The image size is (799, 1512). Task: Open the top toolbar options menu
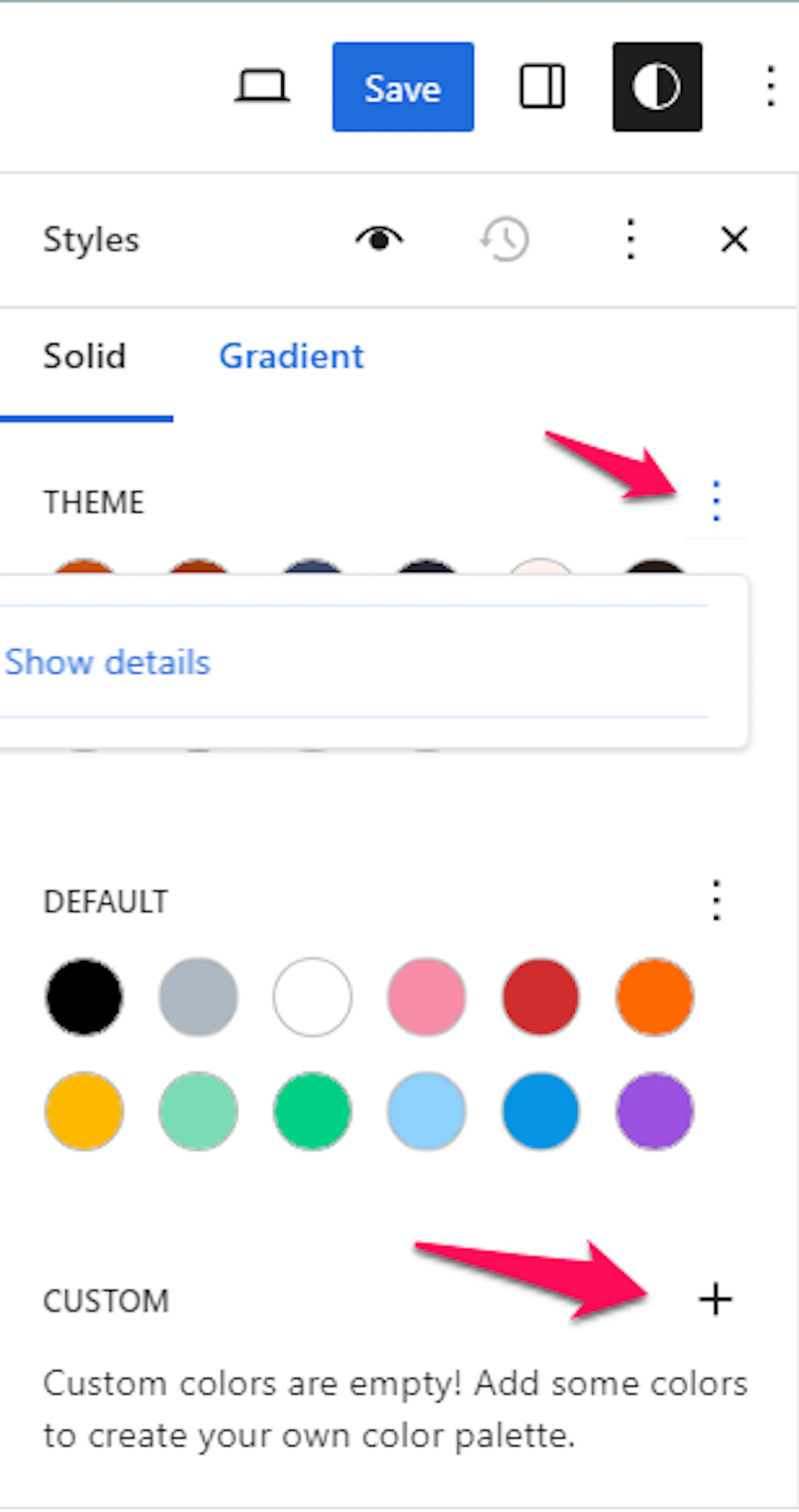click(x=771, y=87)
